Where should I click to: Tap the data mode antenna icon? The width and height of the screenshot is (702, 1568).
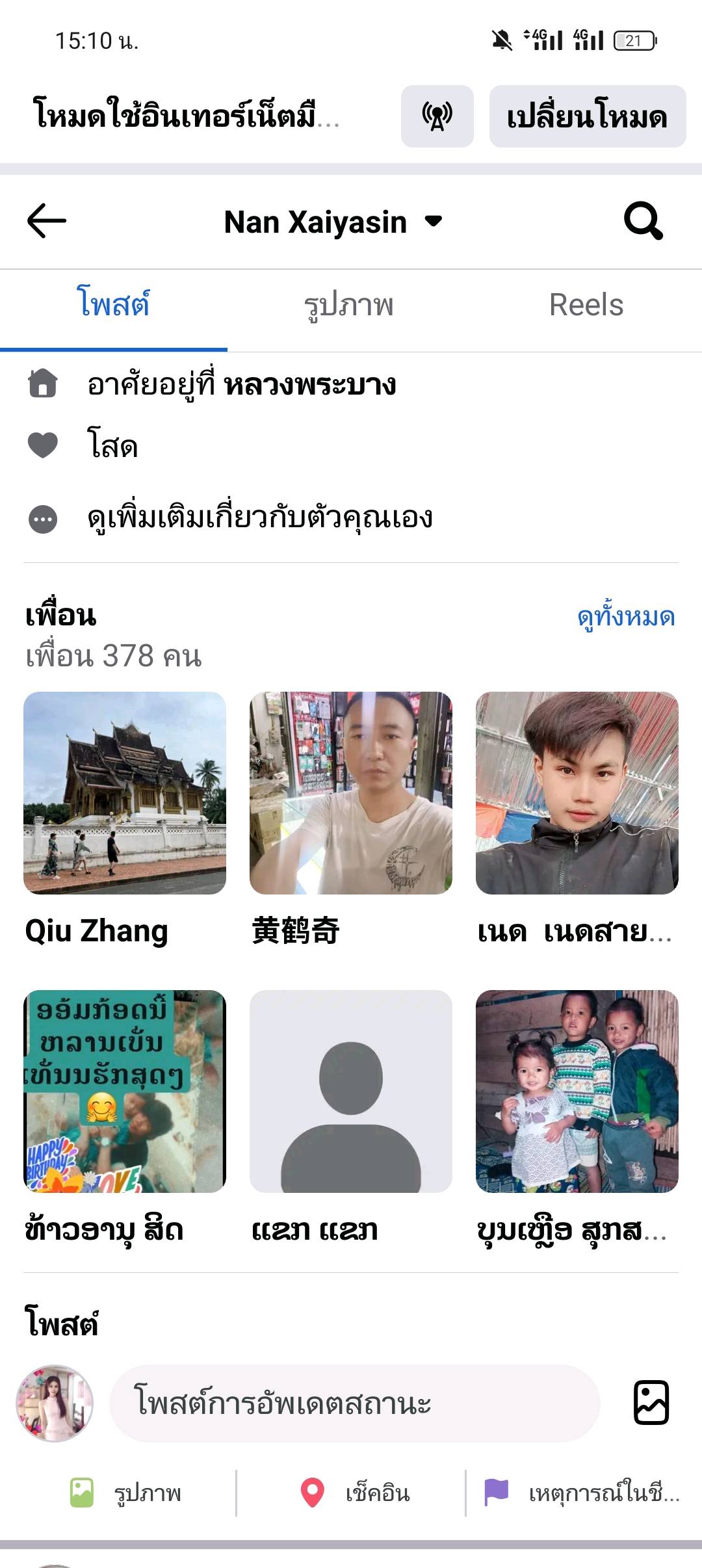(x=437, y=116)
